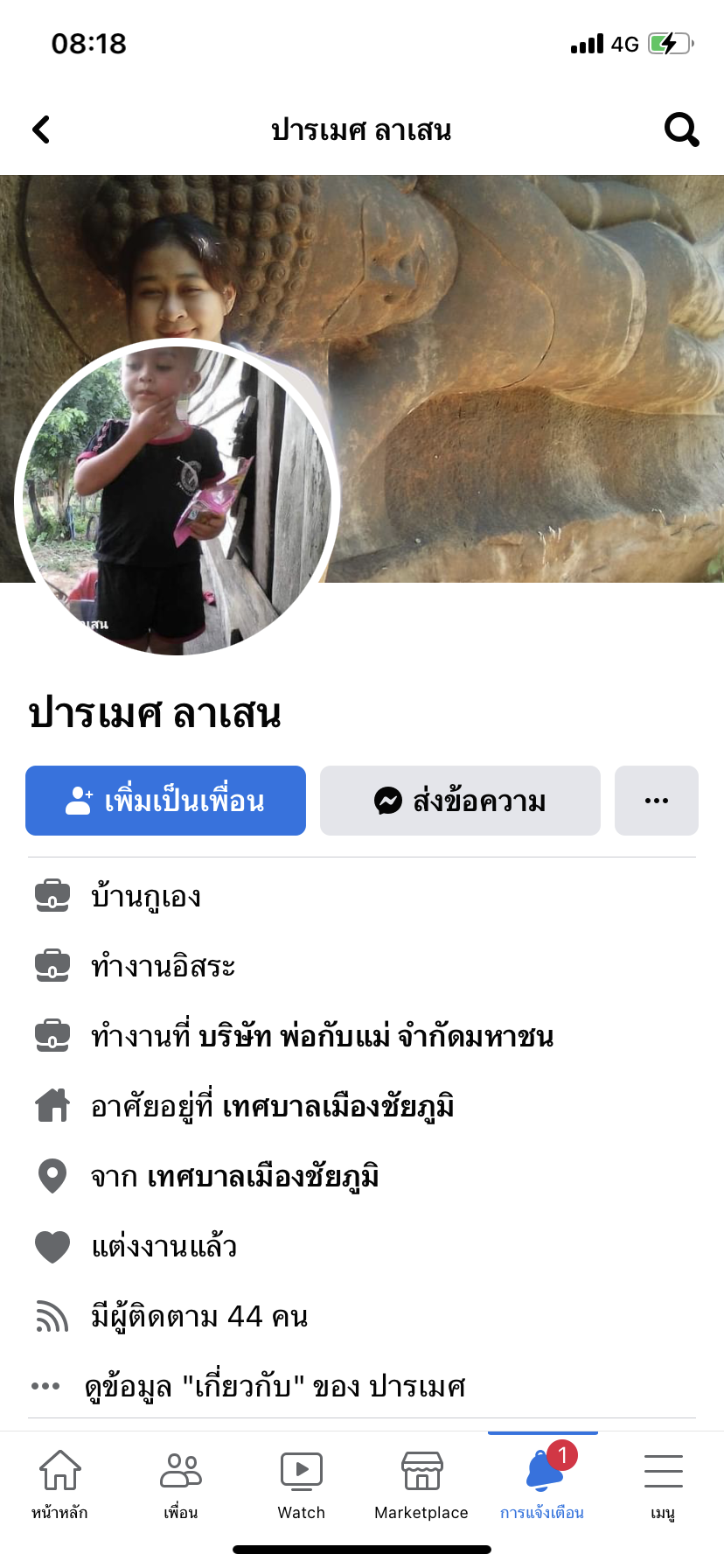The height and width of the screenshot is (1568, 724).
Task: Open search from the top bar
Action: point(681,129)
